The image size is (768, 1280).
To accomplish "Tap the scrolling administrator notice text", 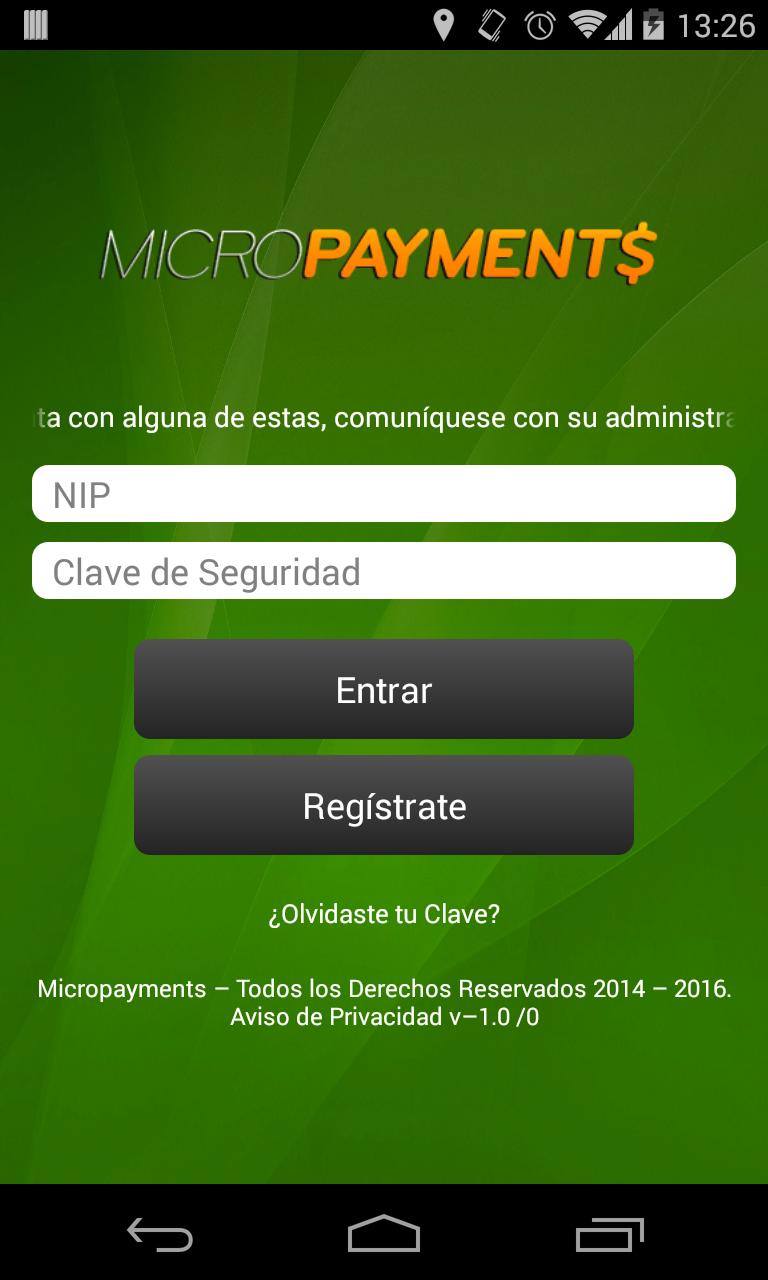I will pos(384,417).
